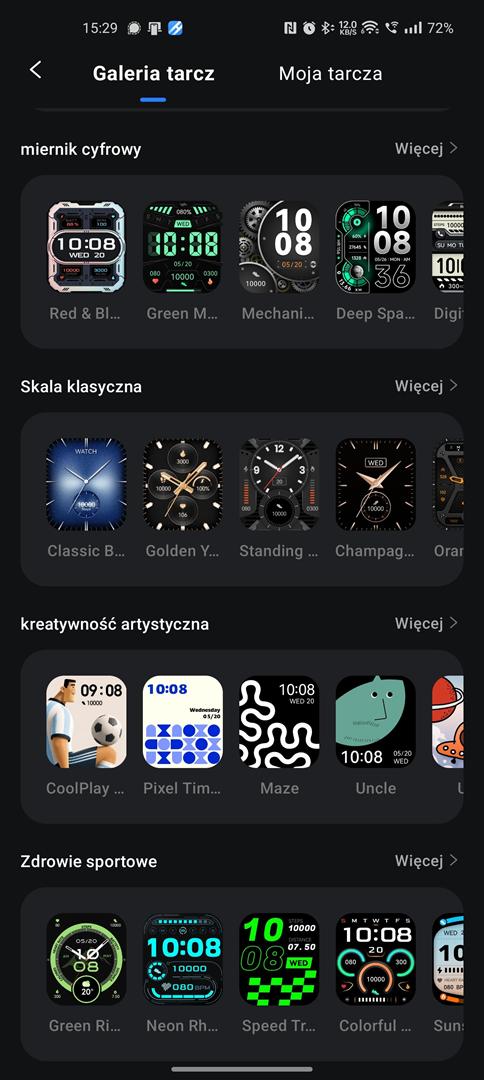Go back with the top-left arrow
Image resolution: width=484 pixels, height=1080 pixels.
tap(36, 70)
